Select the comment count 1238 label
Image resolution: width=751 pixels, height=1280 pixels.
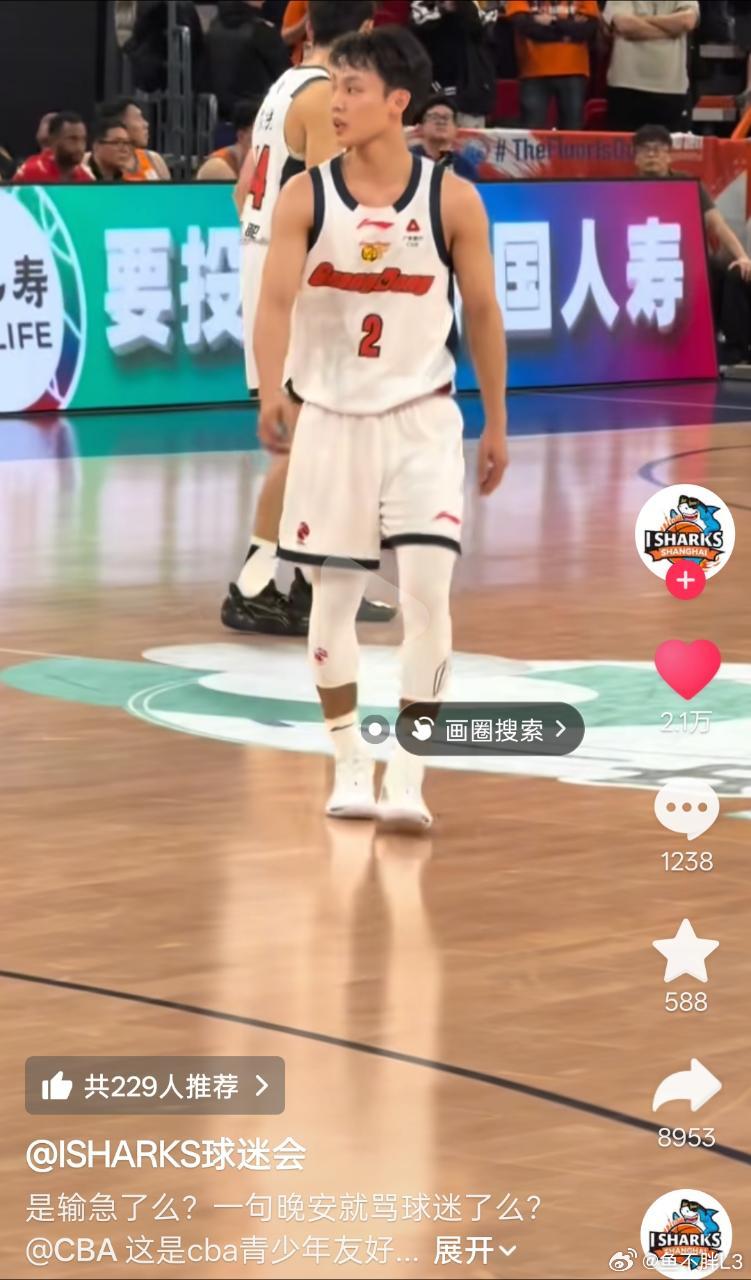686,862
